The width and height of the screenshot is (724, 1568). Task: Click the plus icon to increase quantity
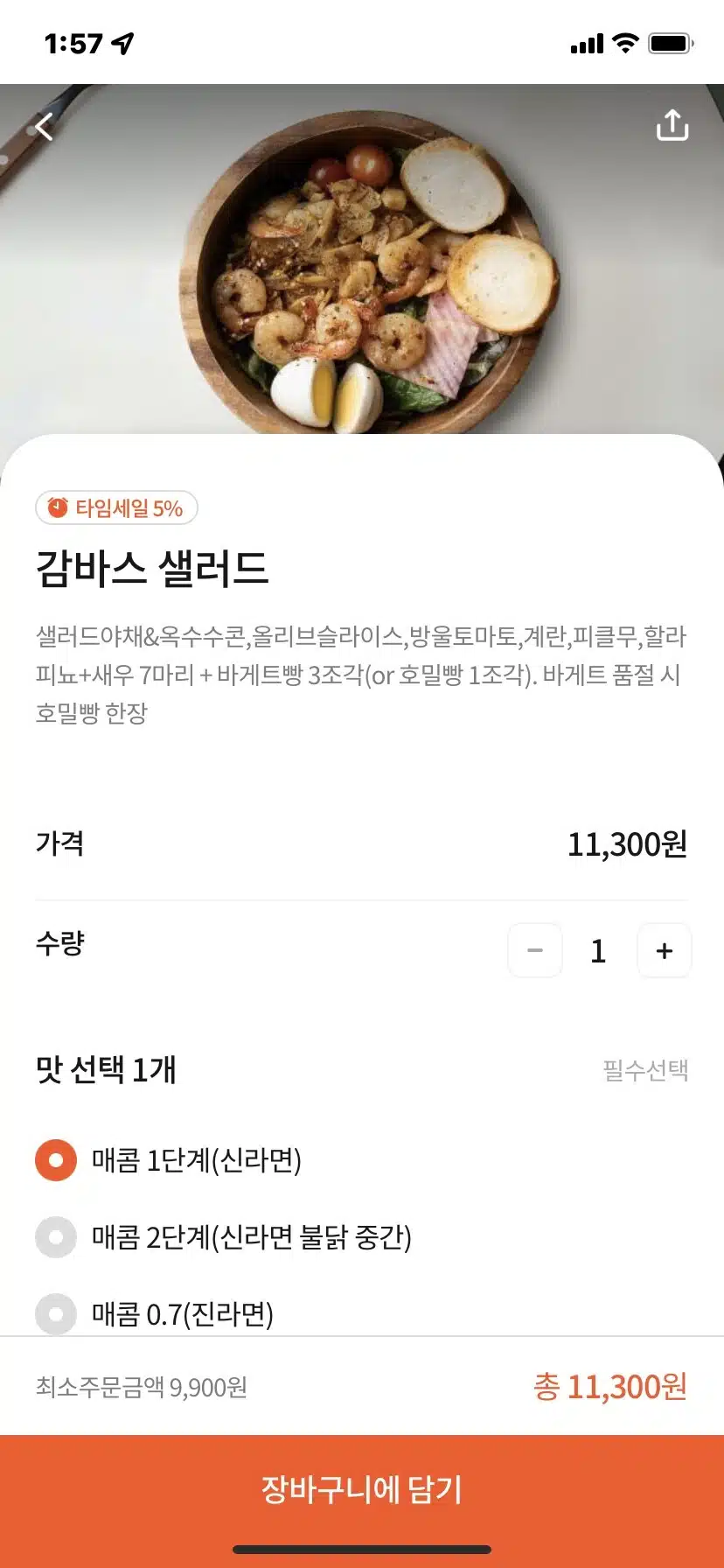tap(665, 950)
